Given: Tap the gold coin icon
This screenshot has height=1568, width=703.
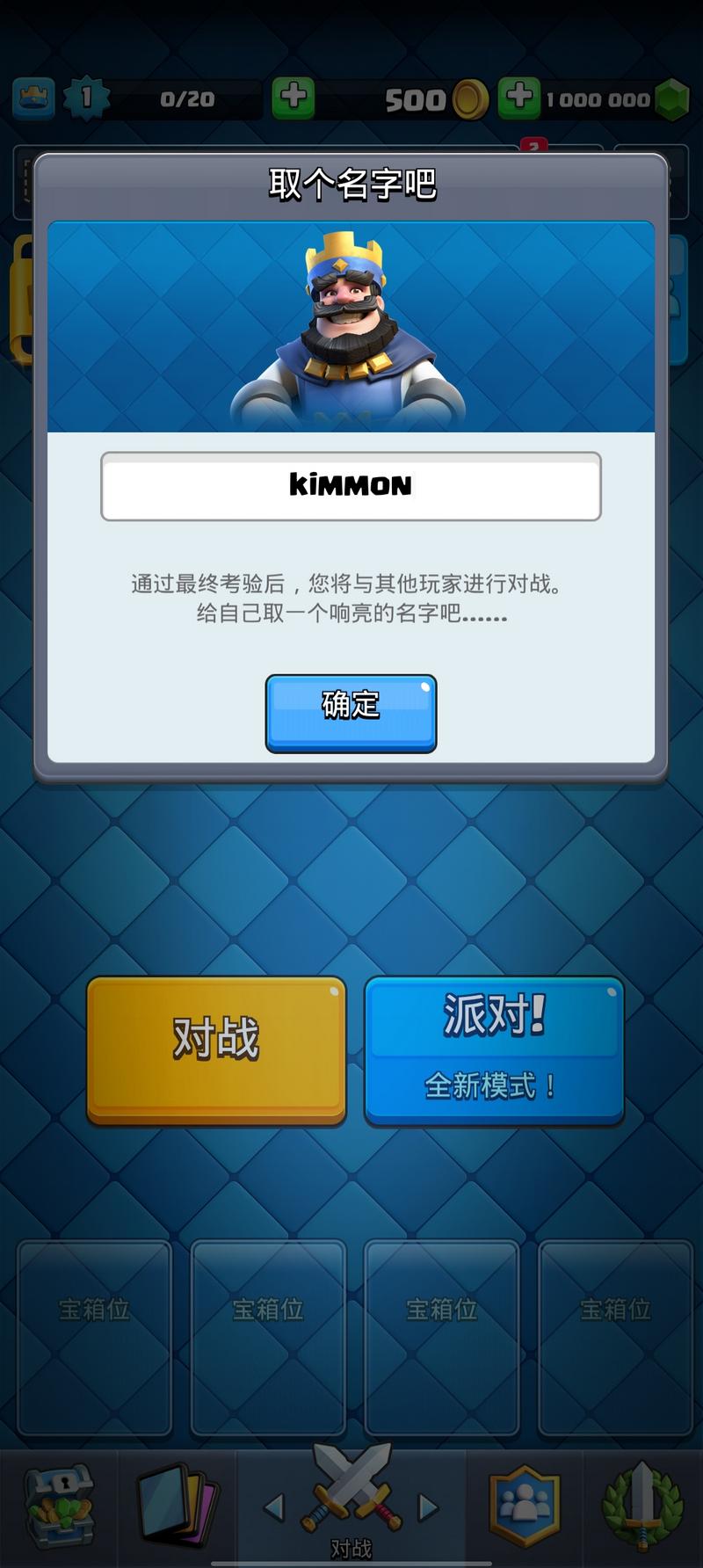Looking at the screenshot, I should point(471,99).
